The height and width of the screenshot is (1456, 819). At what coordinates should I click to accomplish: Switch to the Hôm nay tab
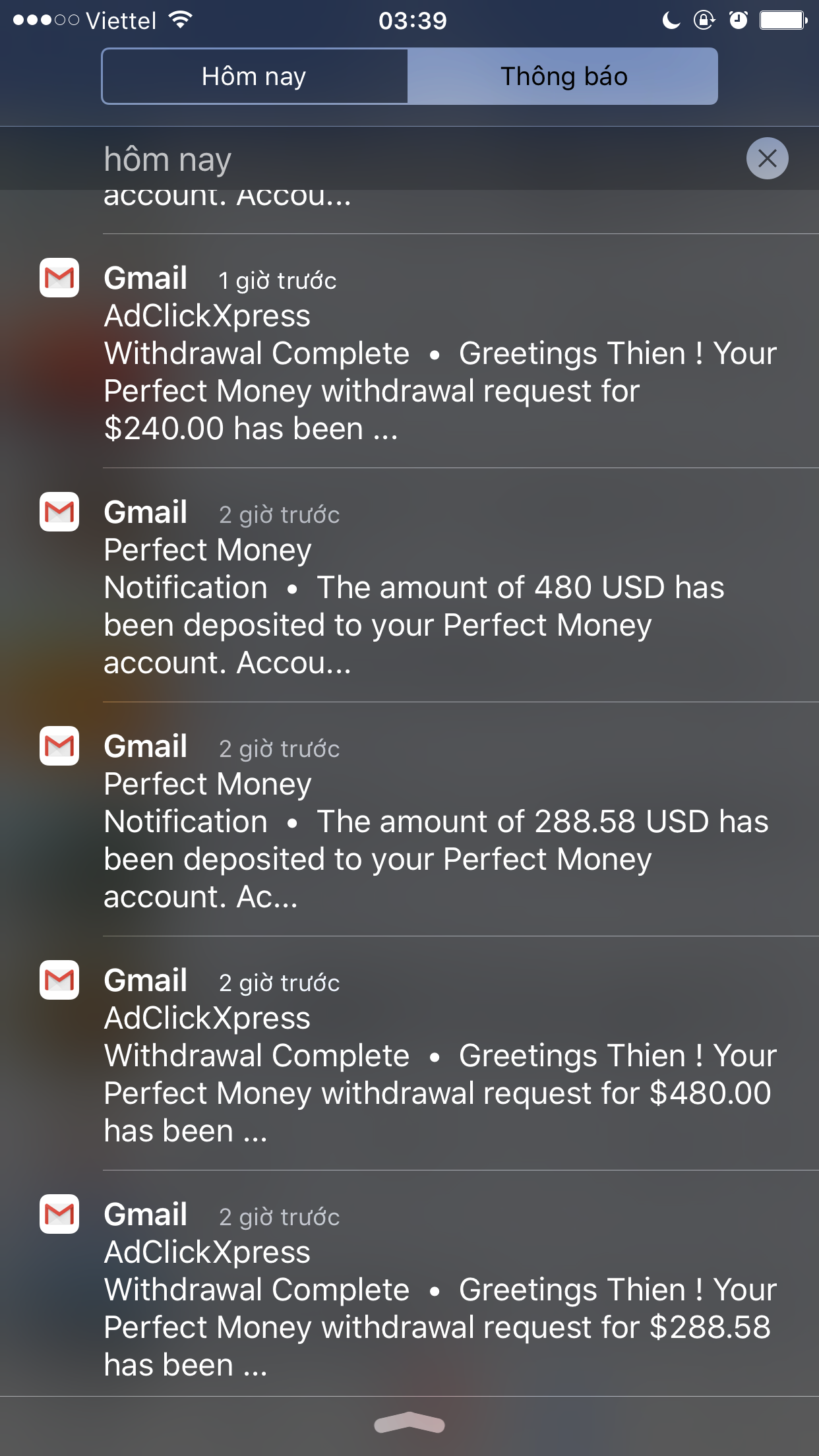coord(255,76)
